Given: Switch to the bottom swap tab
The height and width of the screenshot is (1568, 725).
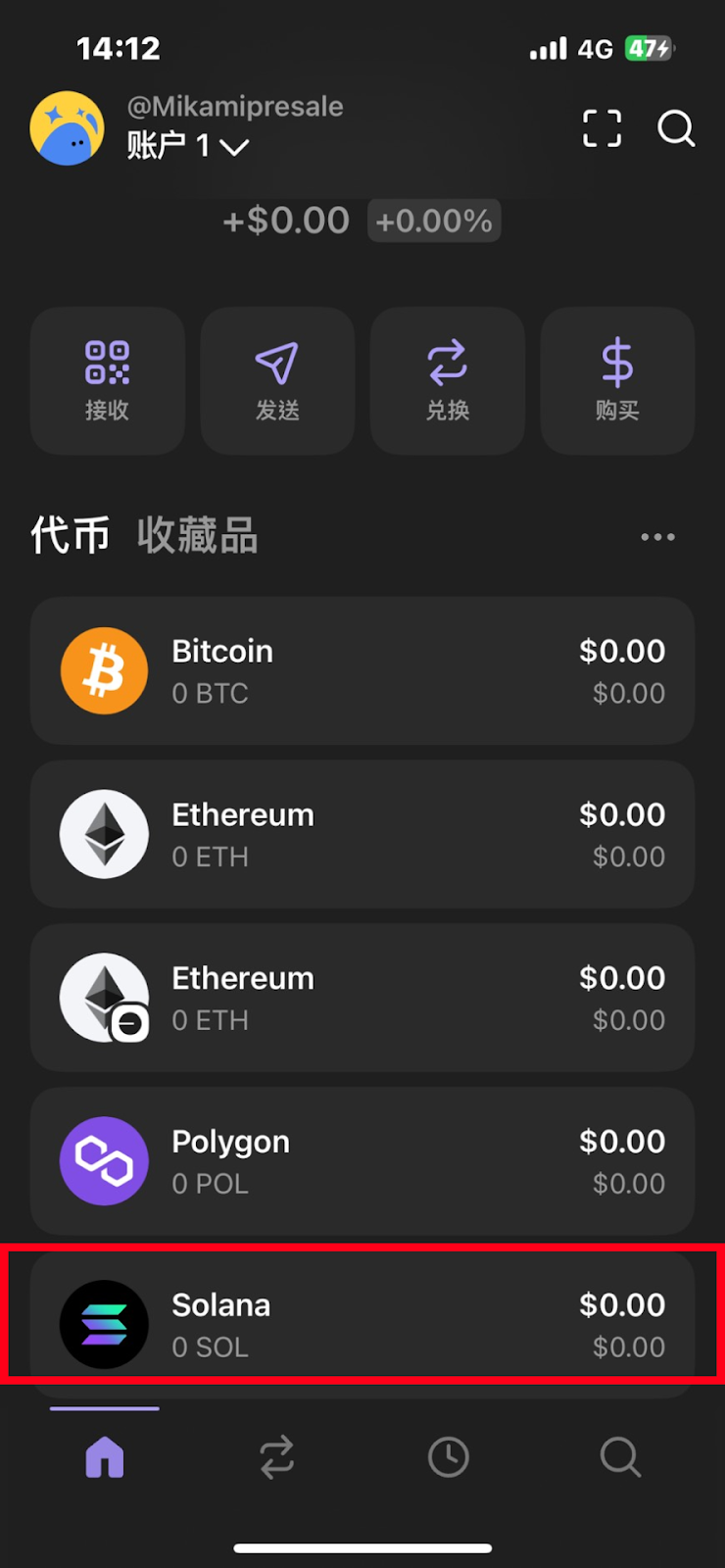Looking at the screenshot, I should click(276, 1457).
